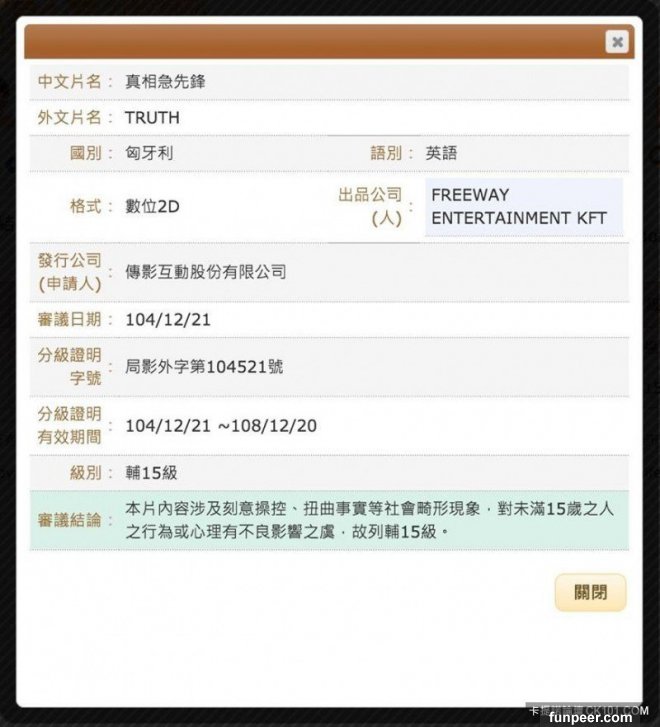Dismiss the dialog with the X icon
660x727 pixels.
[617, 42]
